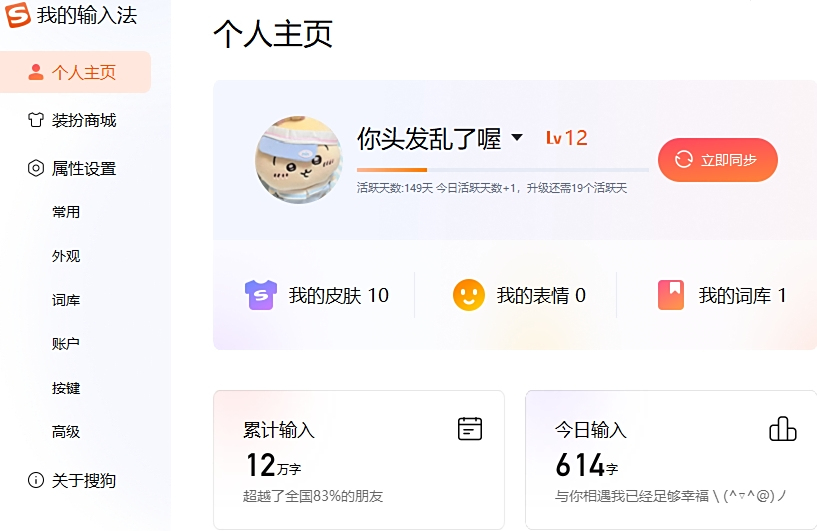The width and height of the screenshot is (817, 531).
Task: Open 我的词库 1
Action: (722, 295)
